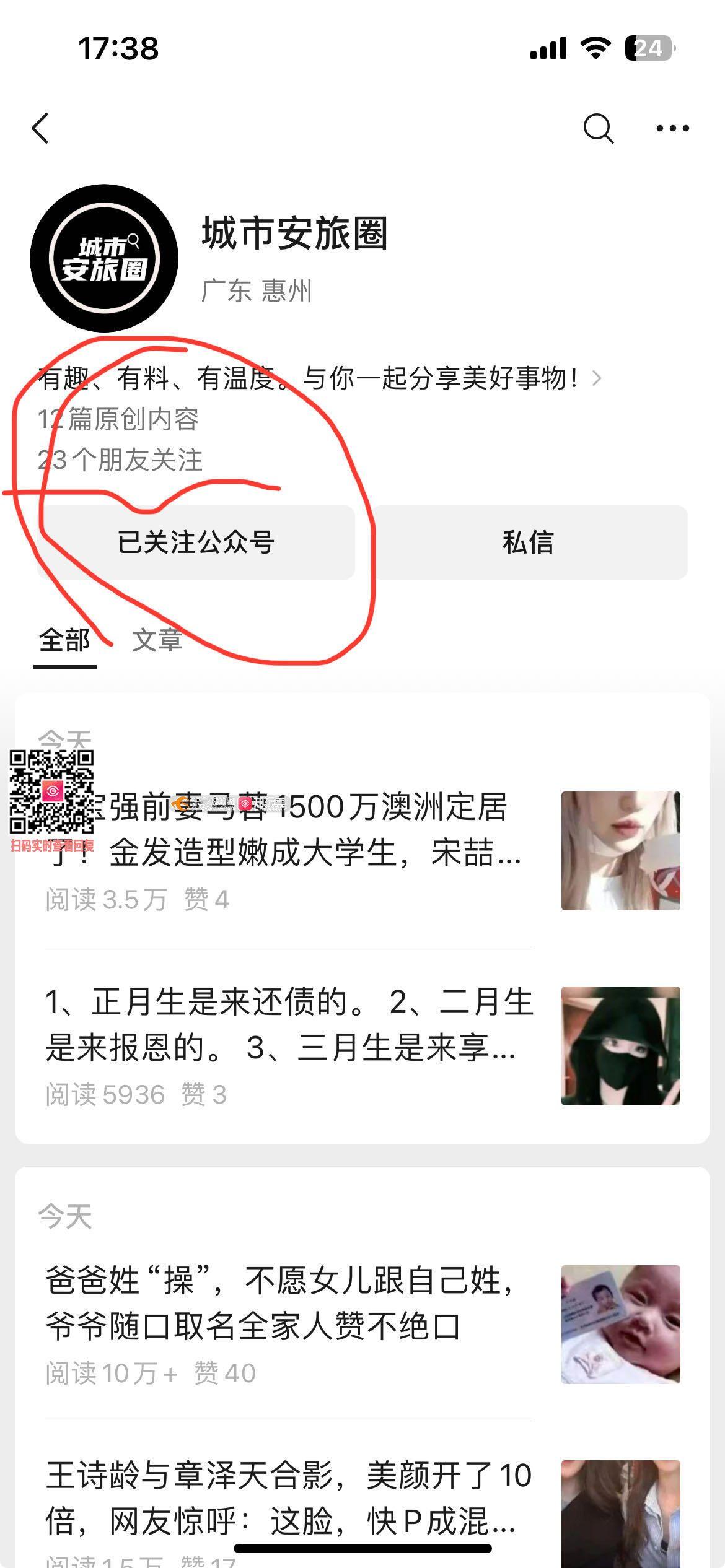Read the 爸爸姓“操” article

279,1303
